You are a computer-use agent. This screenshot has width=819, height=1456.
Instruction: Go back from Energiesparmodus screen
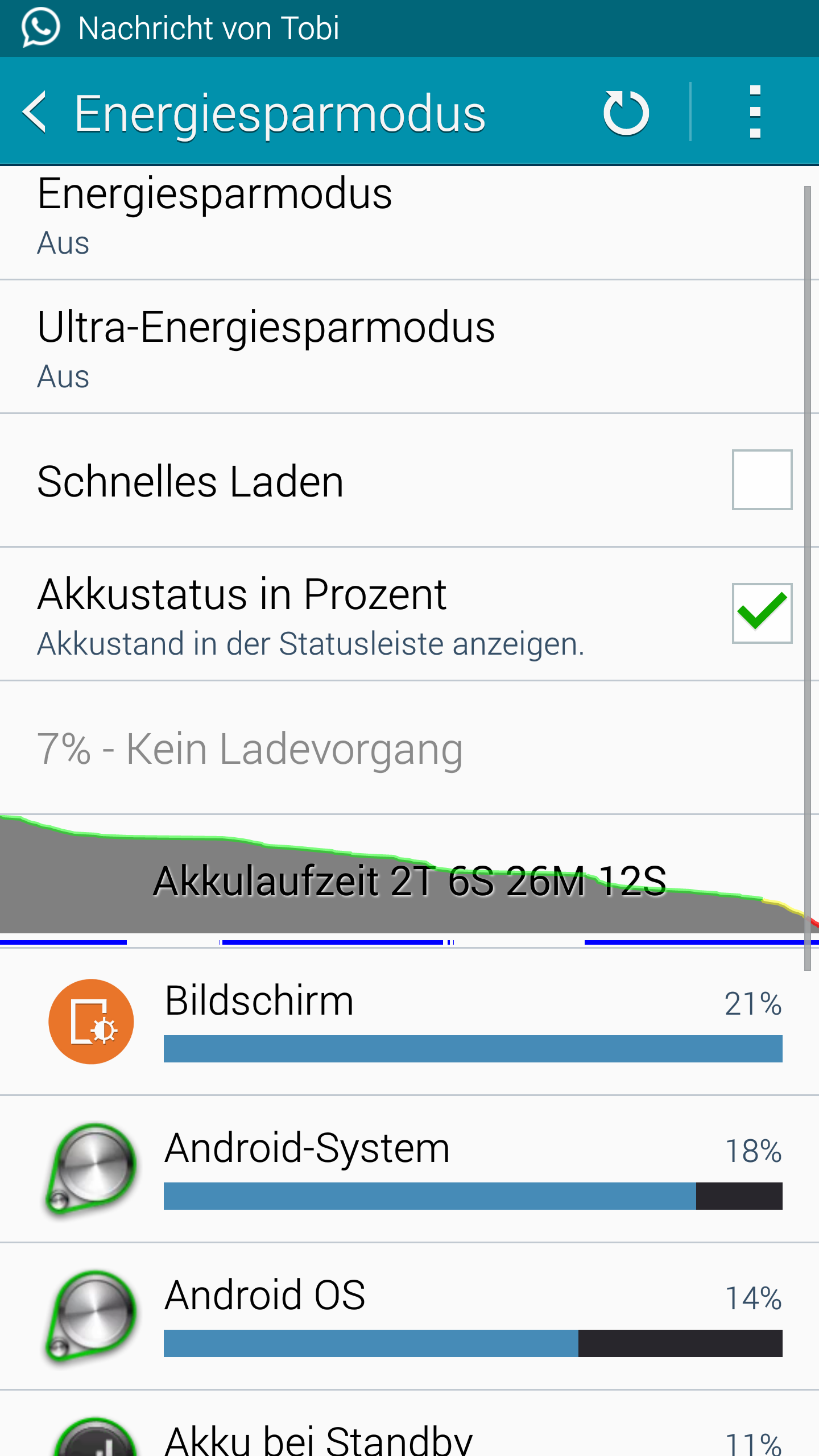pos(34,113)
